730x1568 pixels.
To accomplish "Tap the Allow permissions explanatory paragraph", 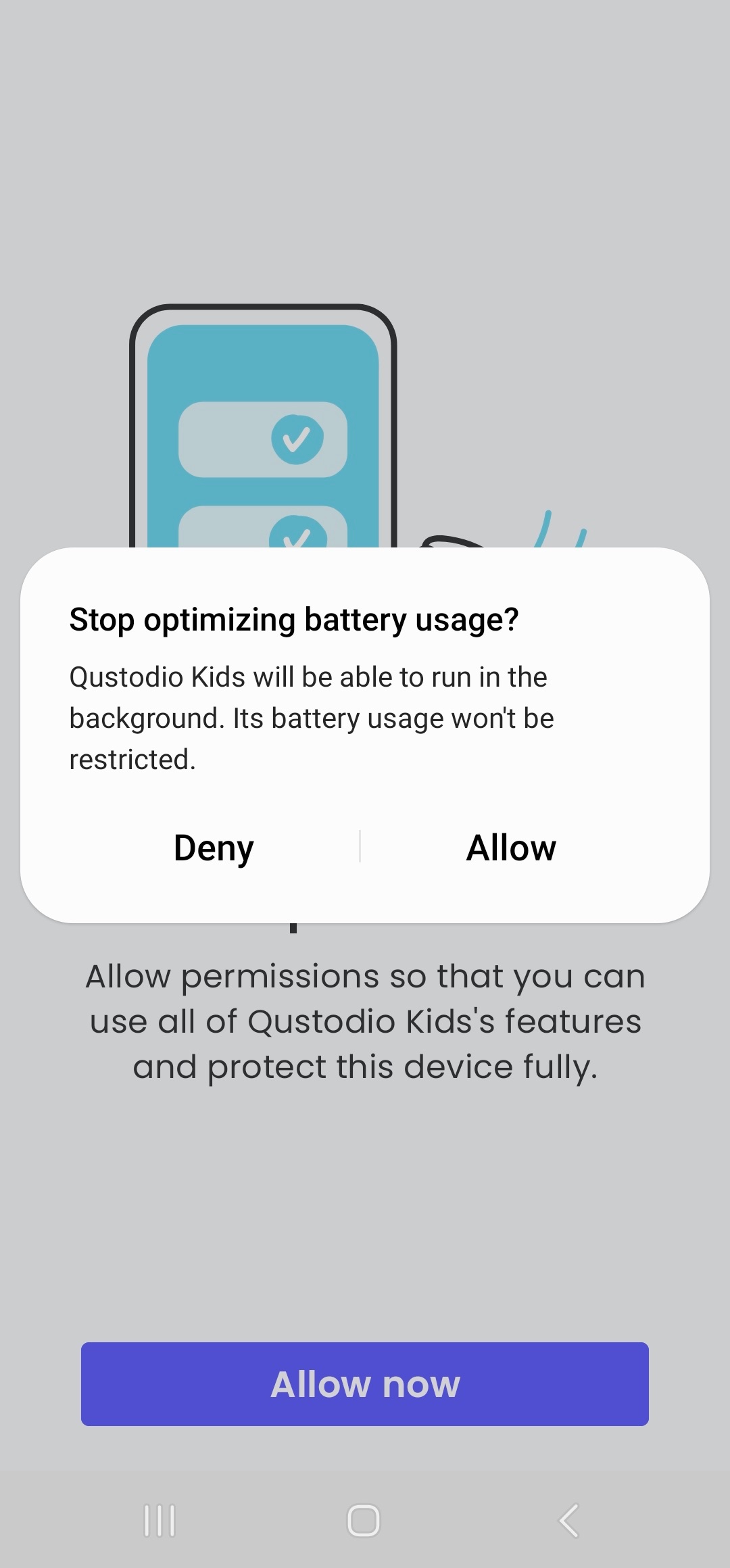I will [x=365, y=1021].
